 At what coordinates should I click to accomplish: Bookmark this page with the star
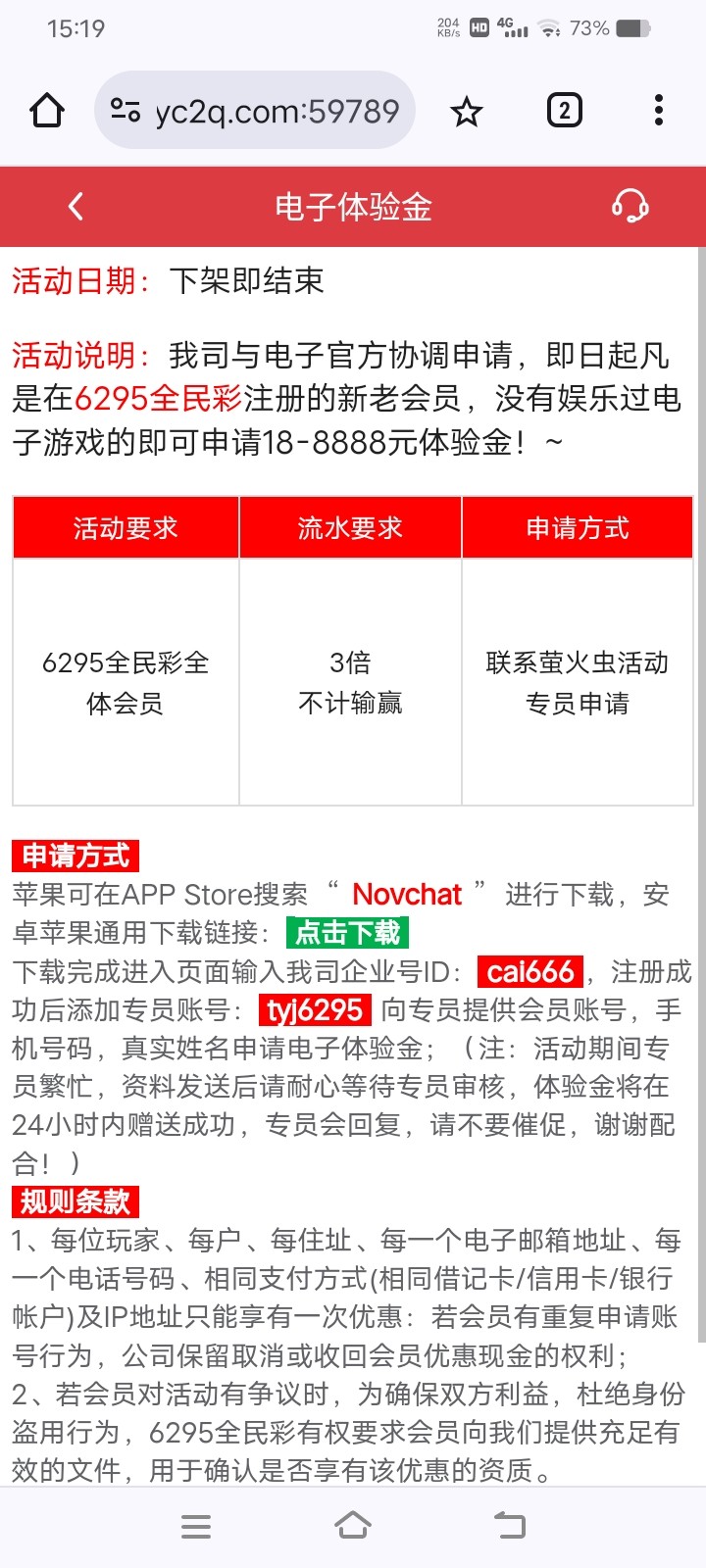467,112
